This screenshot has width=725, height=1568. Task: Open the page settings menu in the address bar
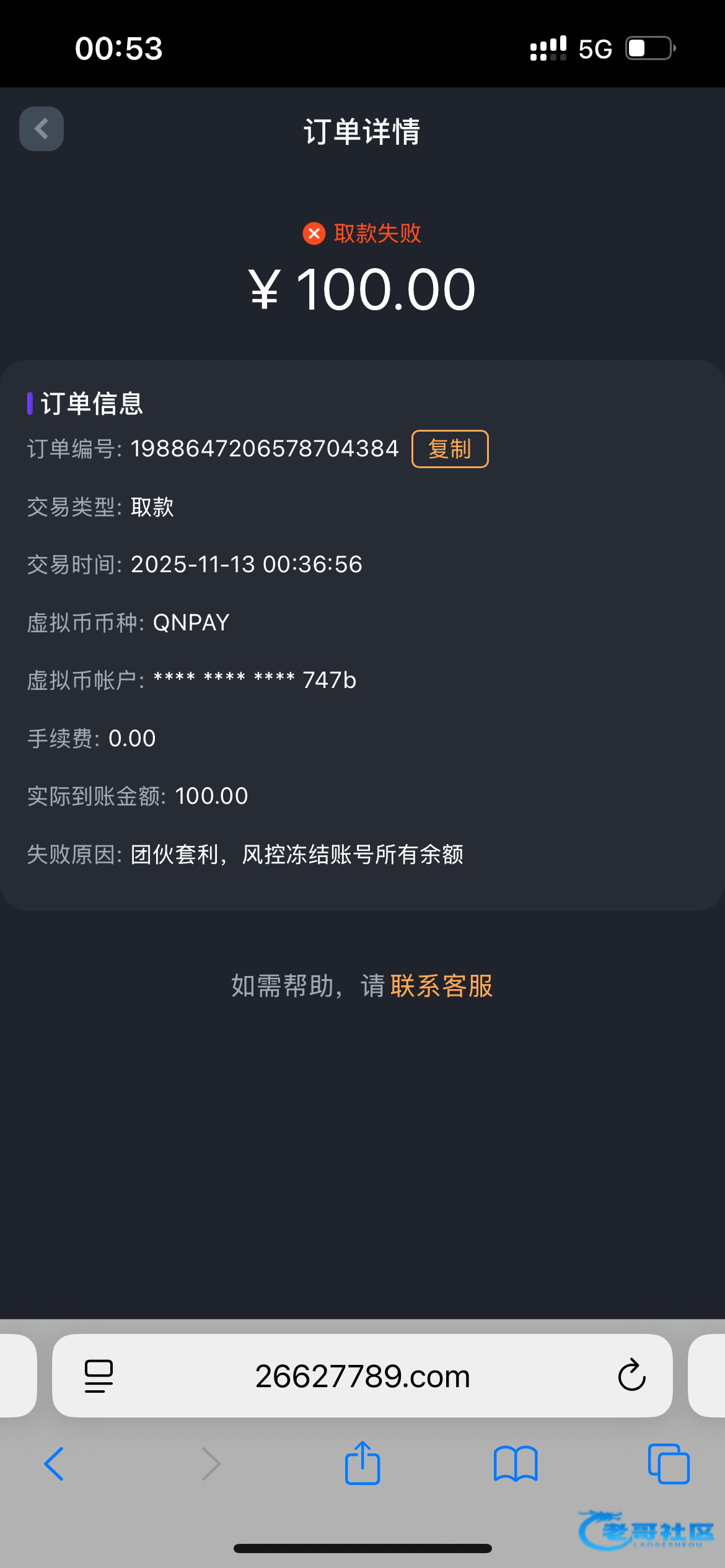tap(99, 1376)
